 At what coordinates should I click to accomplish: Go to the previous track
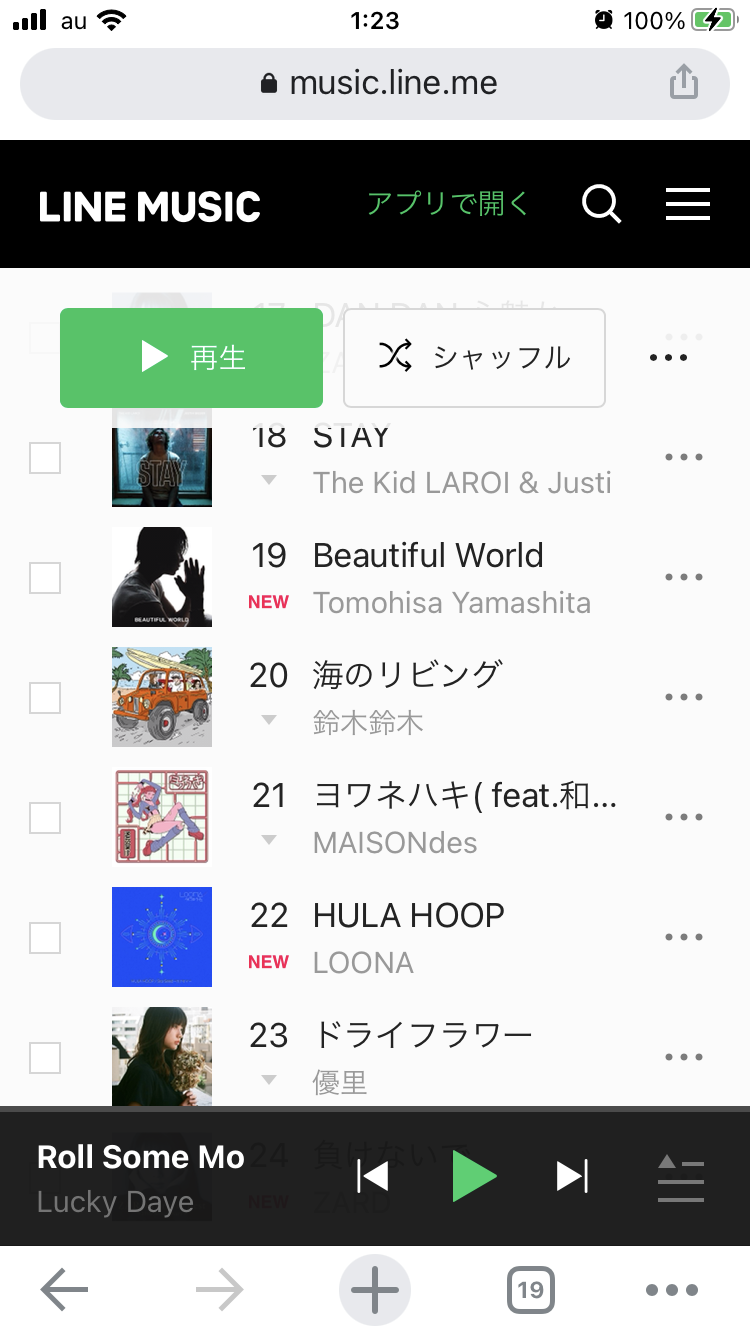coord(372,1176)
